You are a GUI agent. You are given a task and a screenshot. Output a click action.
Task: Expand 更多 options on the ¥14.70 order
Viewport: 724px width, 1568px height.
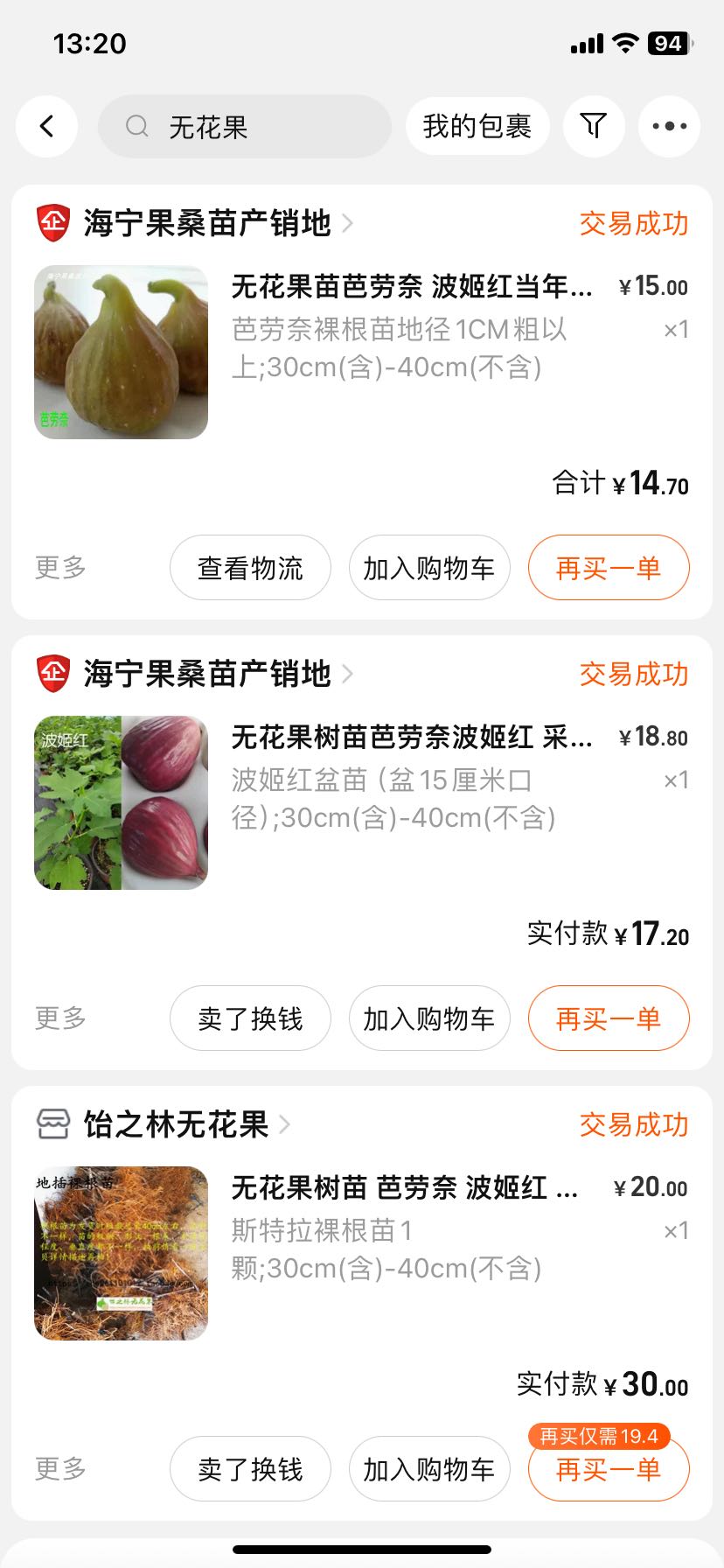60,567
